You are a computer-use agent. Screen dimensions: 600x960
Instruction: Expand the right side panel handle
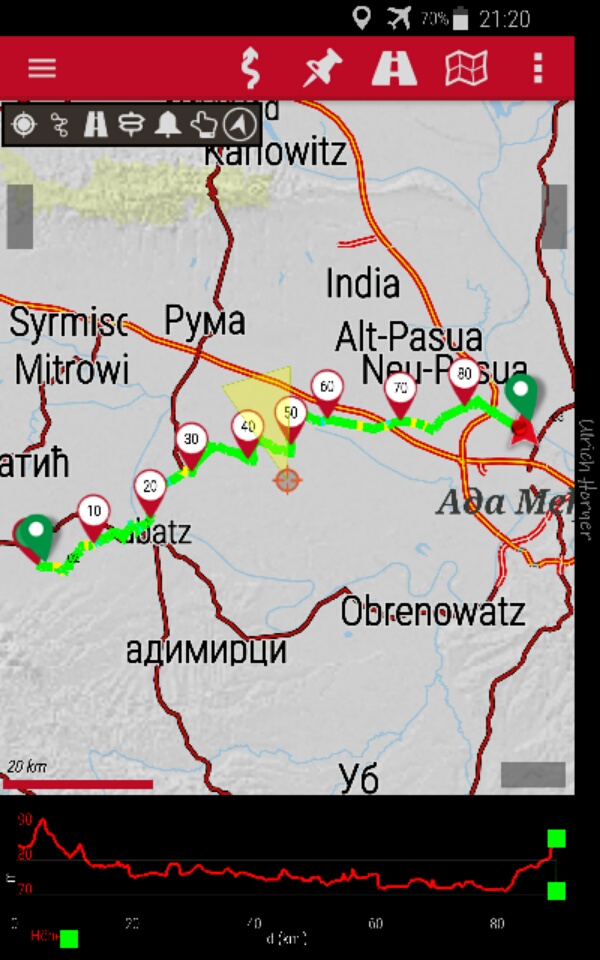coord(554,216)
